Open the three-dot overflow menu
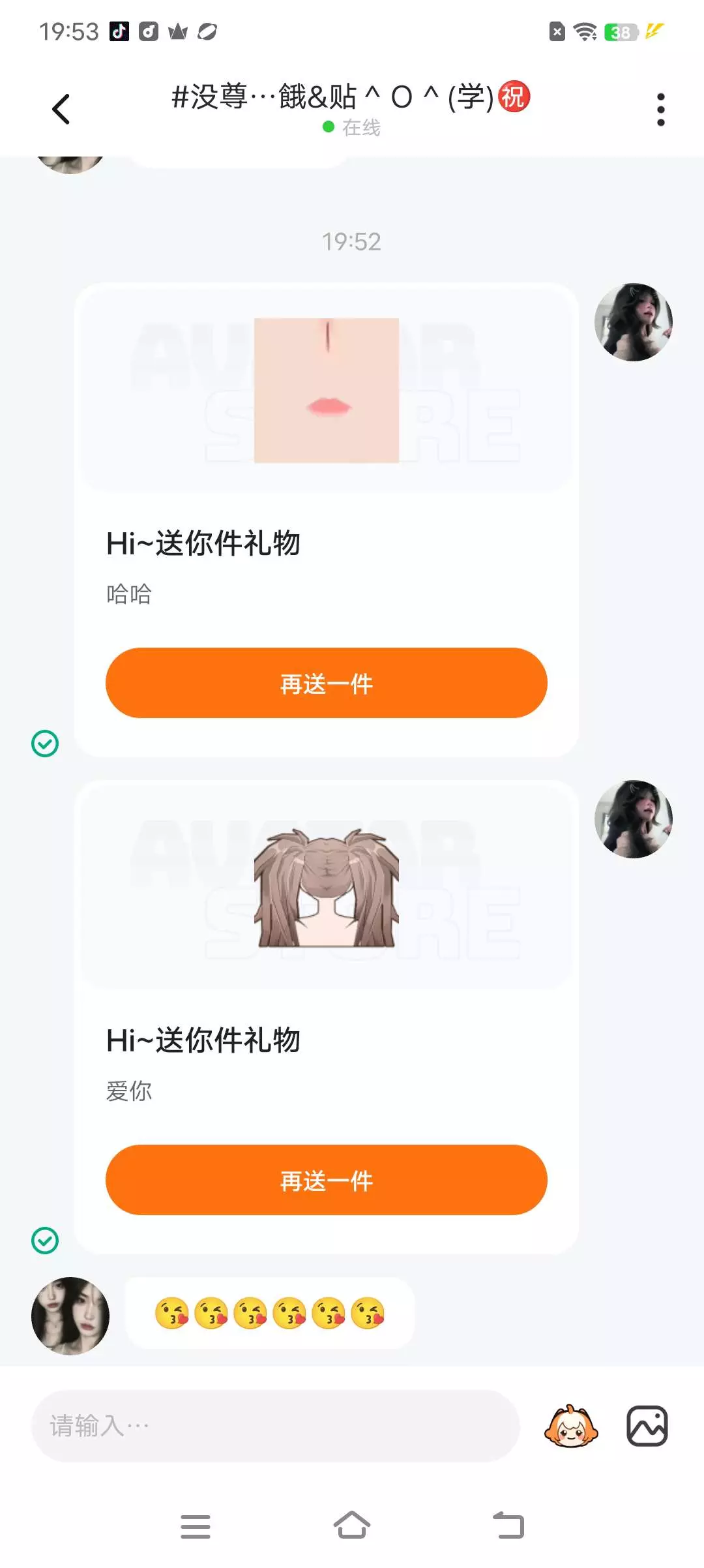The image size is (704, 1568). coord(660,109)
